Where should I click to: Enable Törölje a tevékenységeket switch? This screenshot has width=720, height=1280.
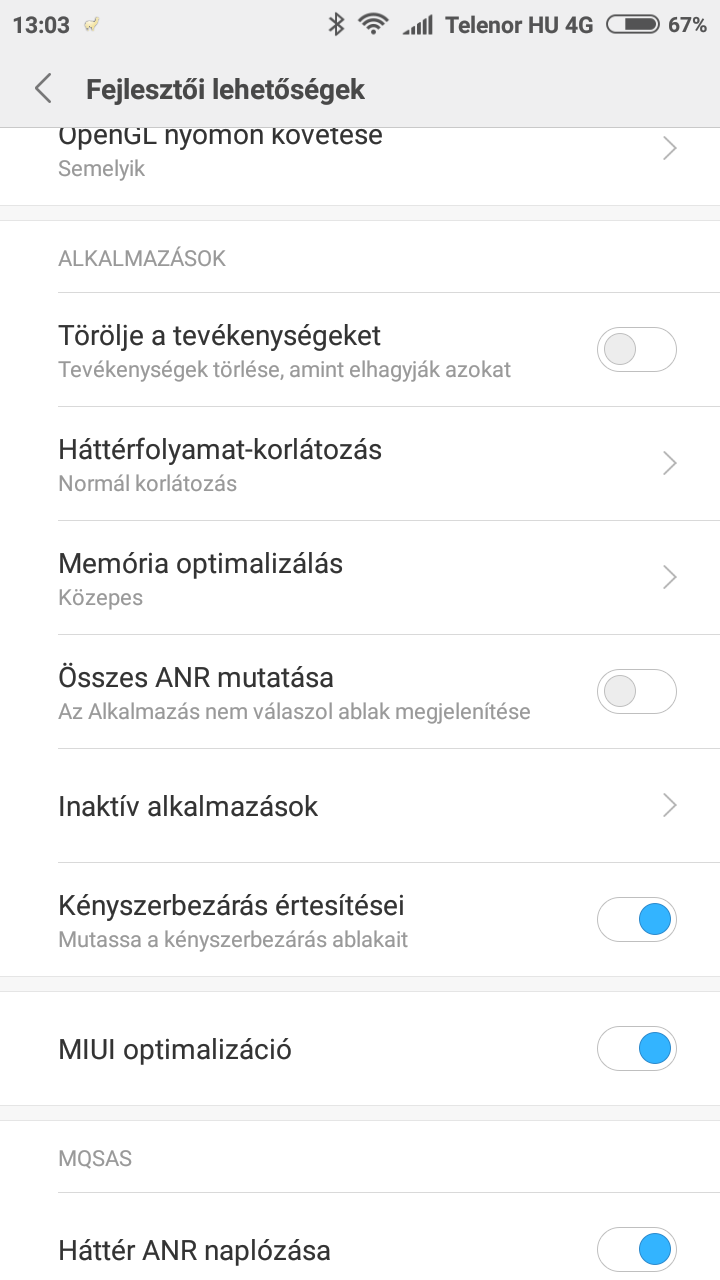click(637, 349)
